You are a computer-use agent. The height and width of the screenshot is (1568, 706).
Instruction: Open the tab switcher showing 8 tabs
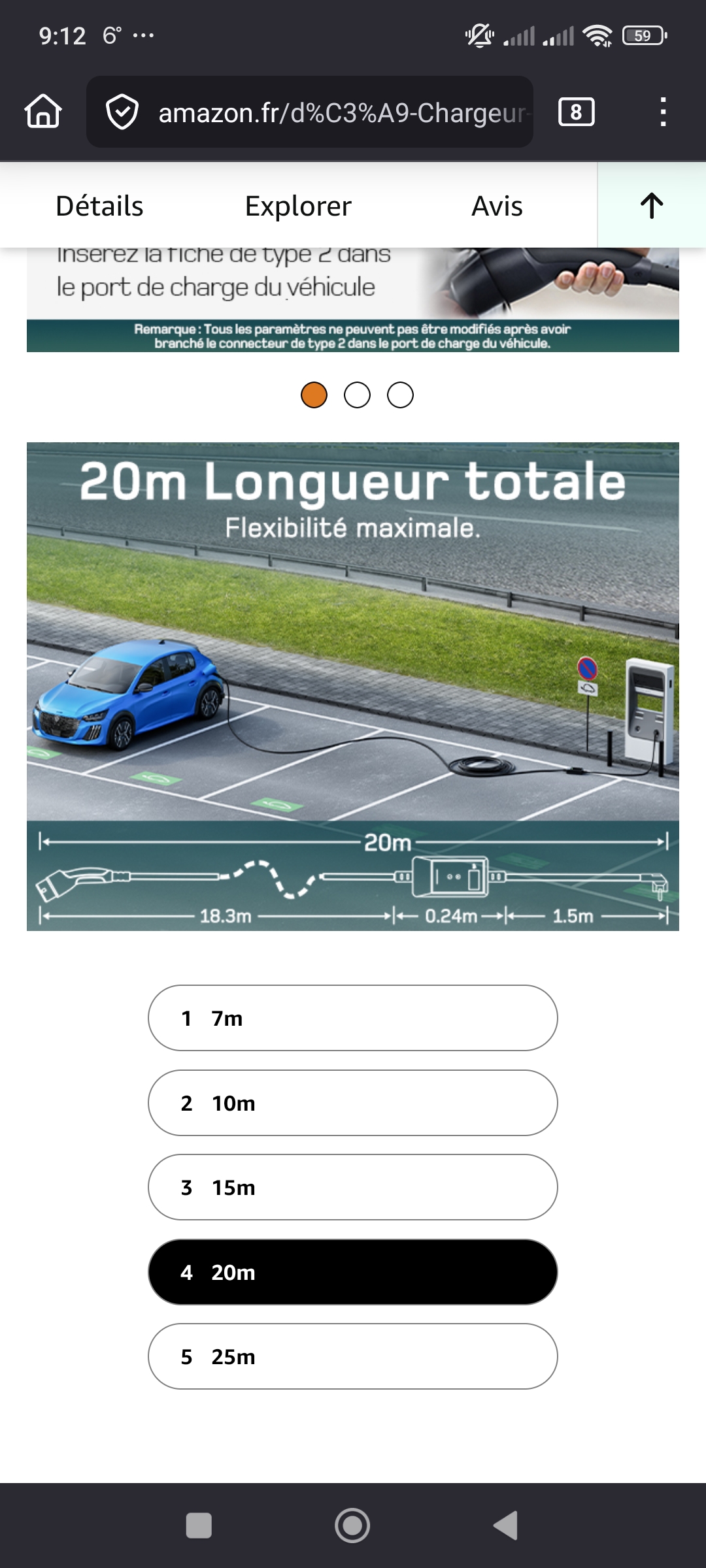click(576, 112)
